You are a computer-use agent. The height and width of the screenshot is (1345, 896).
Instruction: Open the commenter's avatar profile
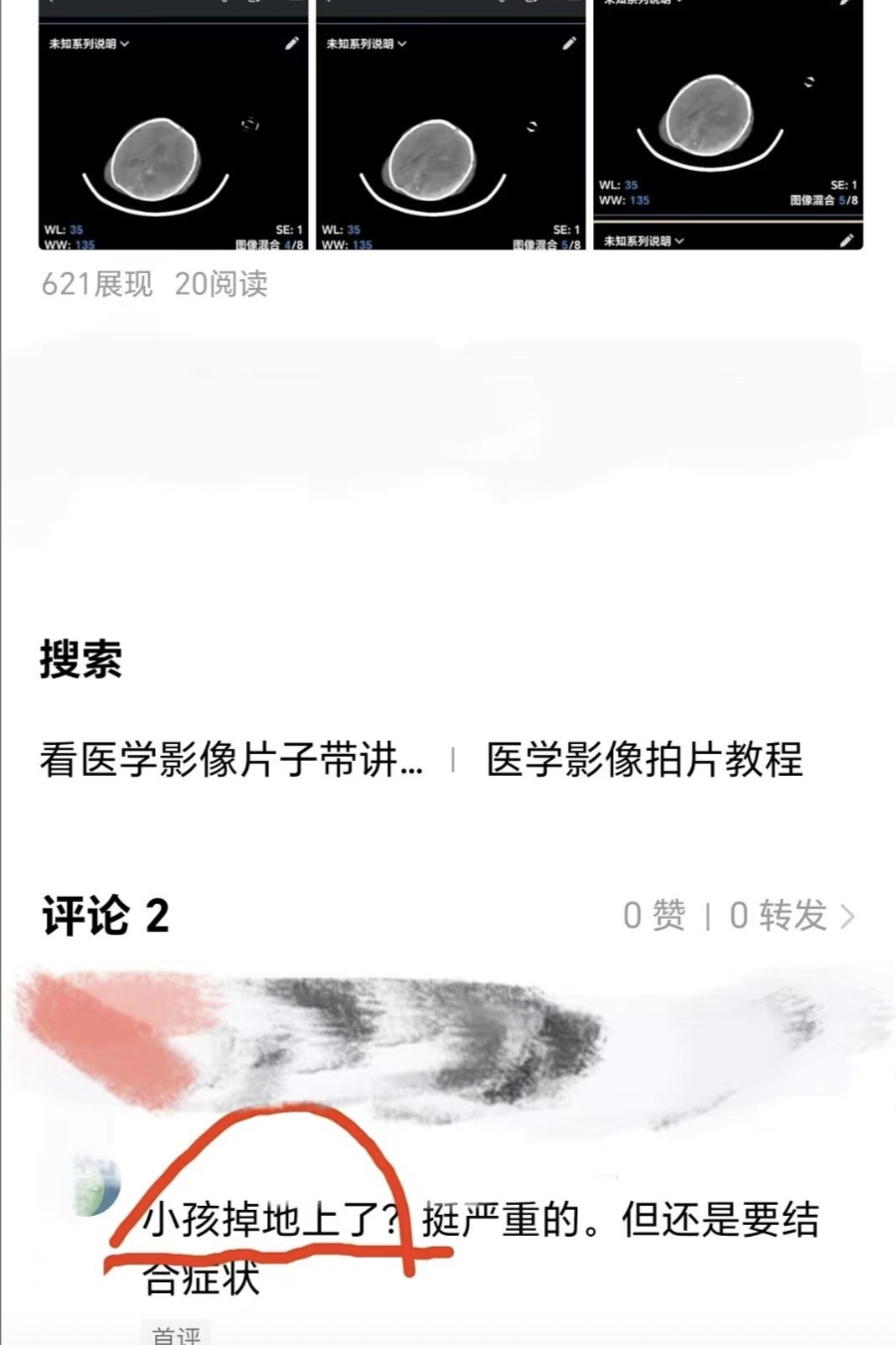coord(96,1184)
